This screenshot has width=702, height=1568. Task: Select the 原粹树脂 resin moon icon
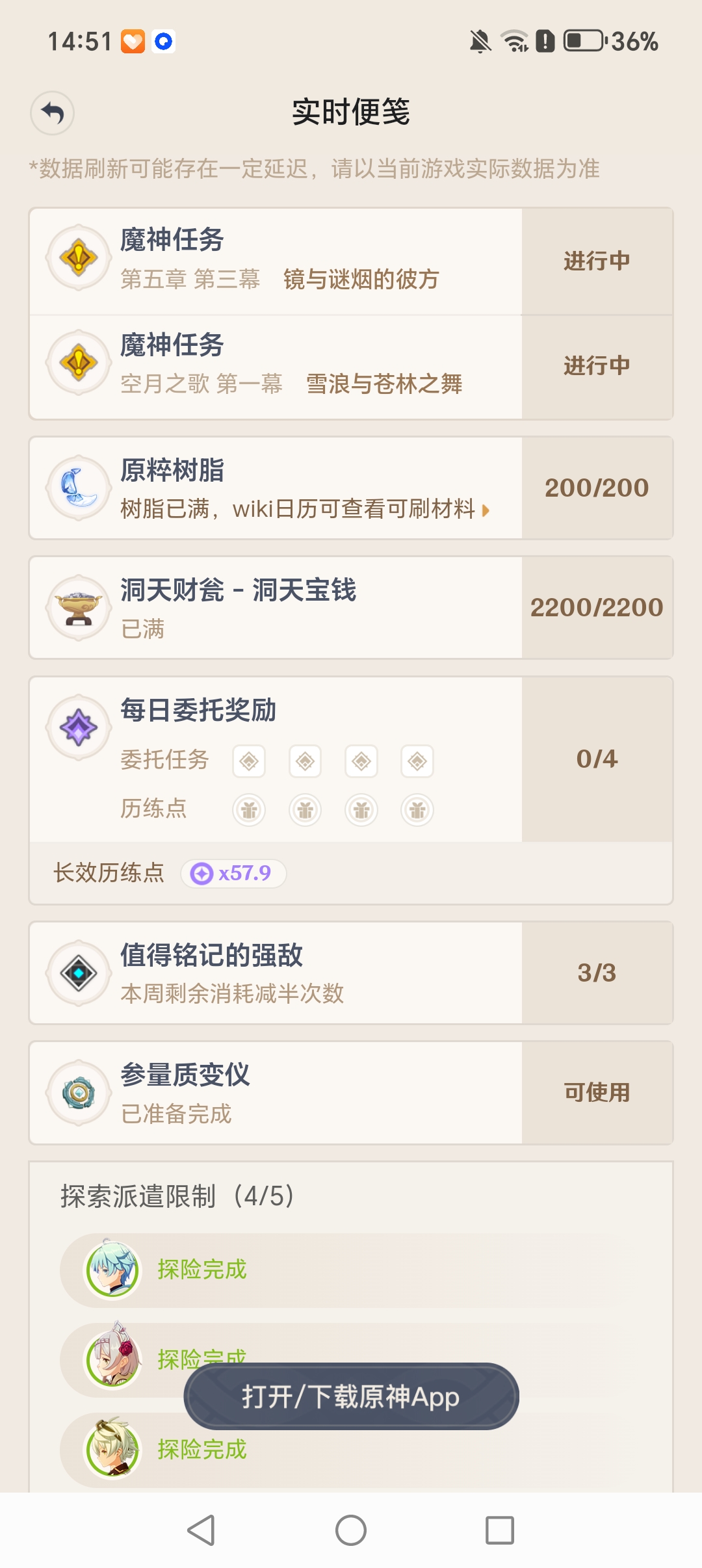77,489
